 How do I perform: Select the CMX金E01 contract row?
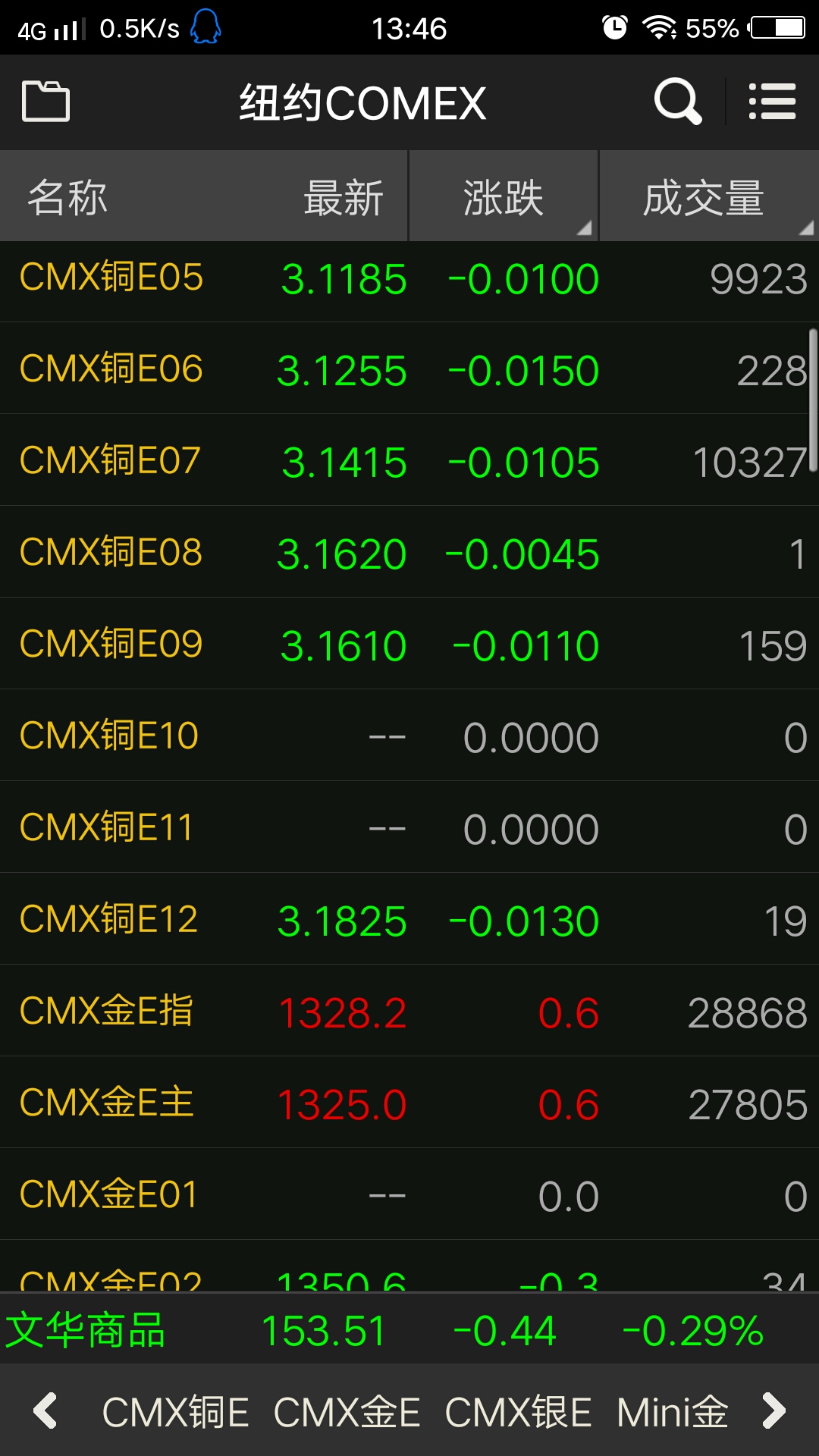click(x=409, y=1196)
